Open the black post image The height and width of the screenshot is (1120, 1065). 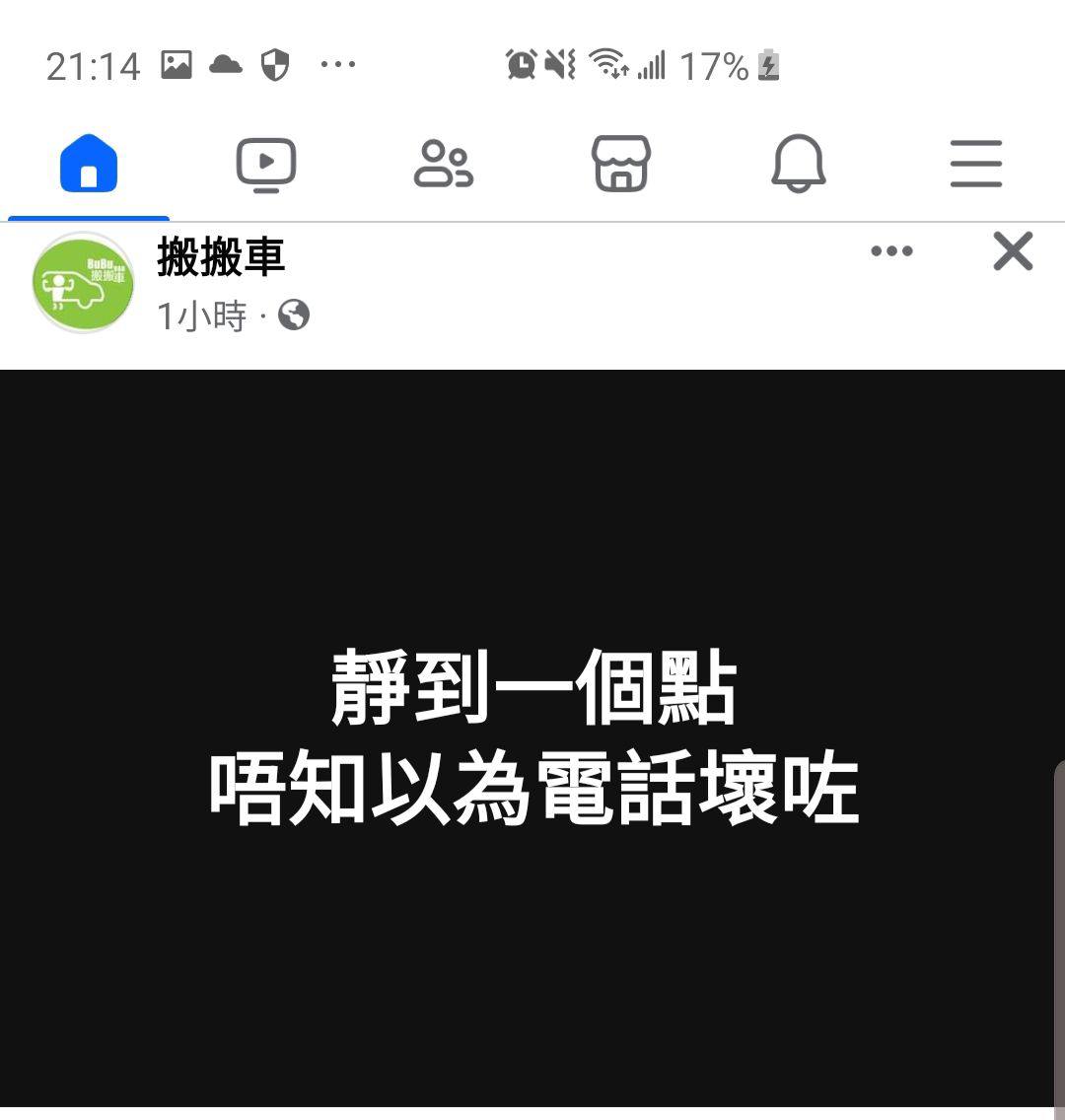532,737
